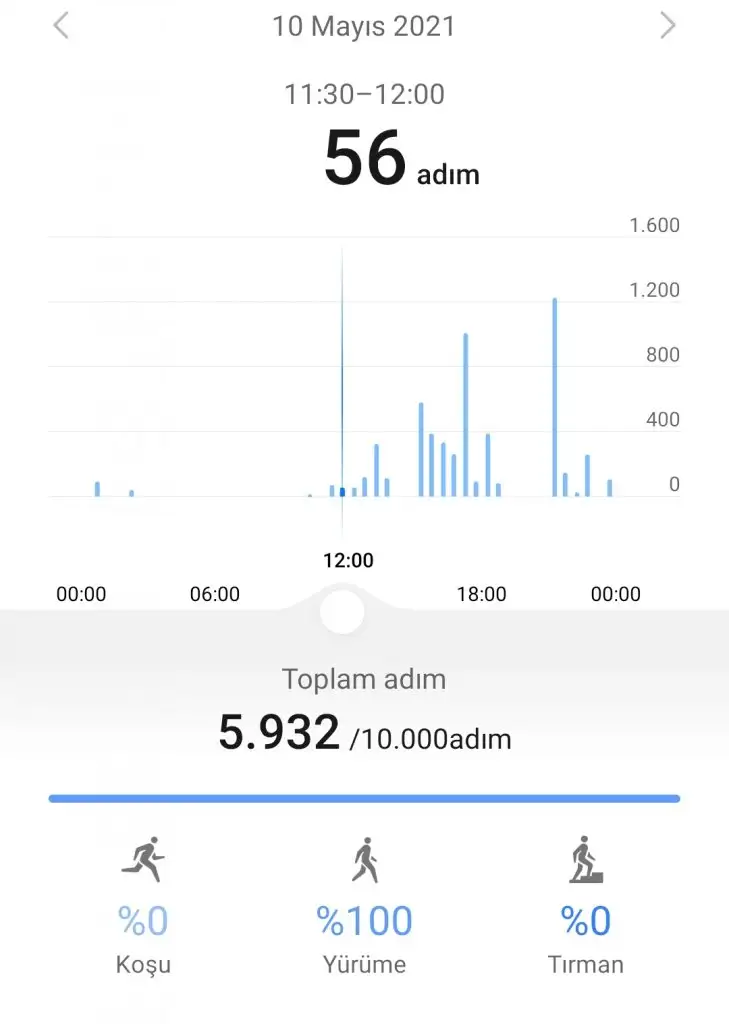Viewport: 729px width, 1024px height.
Task: Tap the round time selector handle
Action: tap(342, 611)
